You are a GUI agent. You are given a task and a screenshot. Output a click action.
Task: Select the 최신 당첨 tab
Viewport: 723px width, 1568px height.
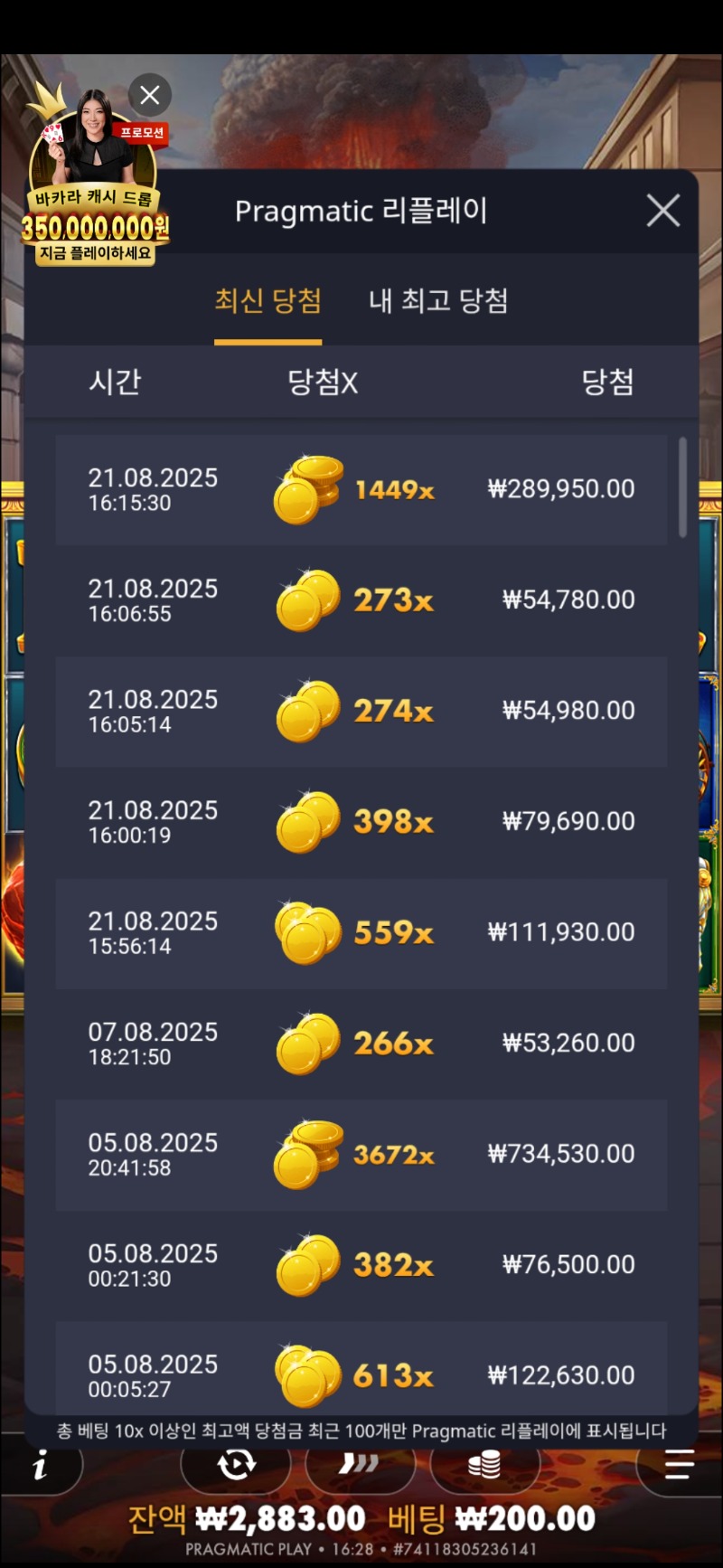268,301
